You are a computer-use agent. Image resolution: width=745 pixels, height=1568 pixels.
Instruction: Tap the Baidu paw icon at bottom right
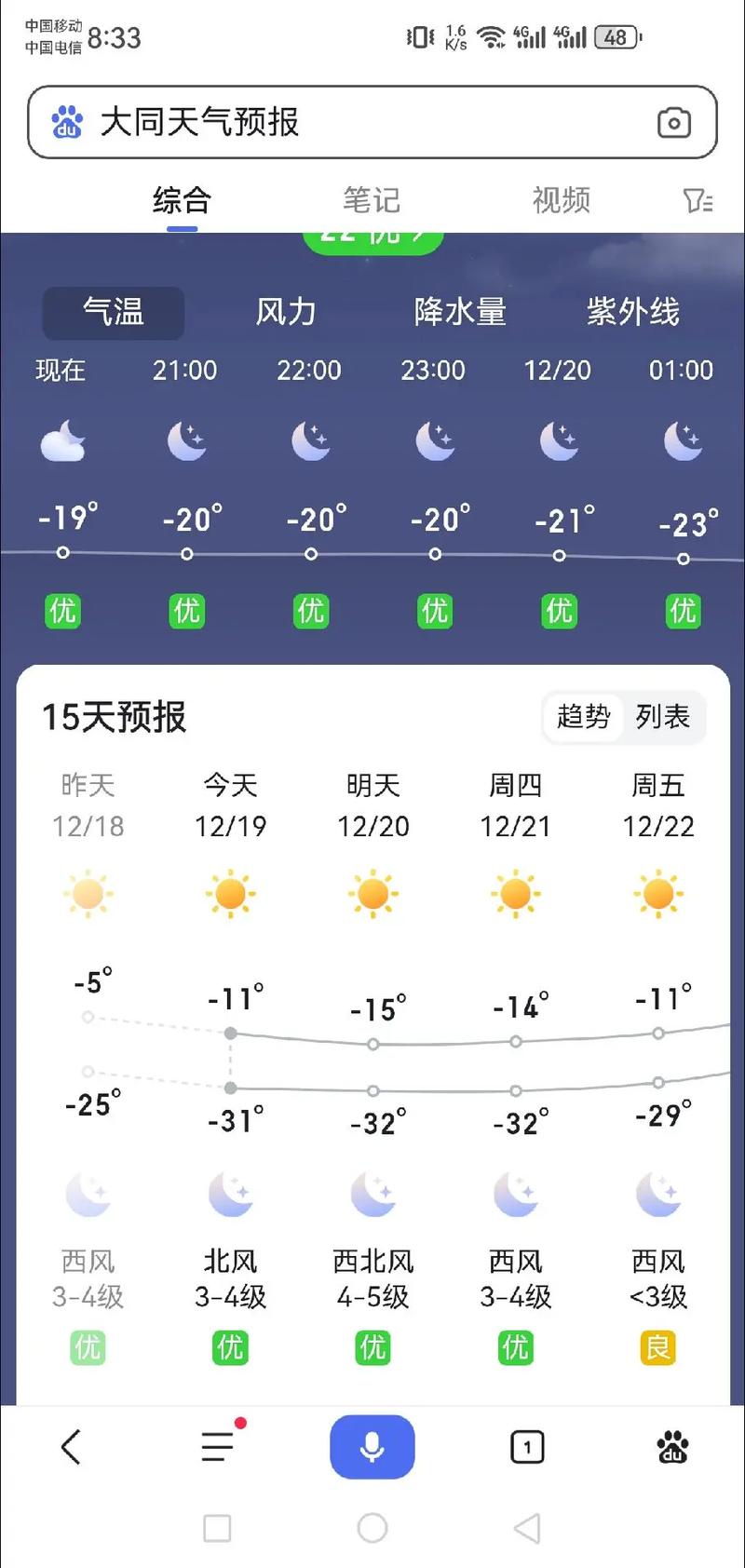pyautogui.click(x=673, y=1446)
